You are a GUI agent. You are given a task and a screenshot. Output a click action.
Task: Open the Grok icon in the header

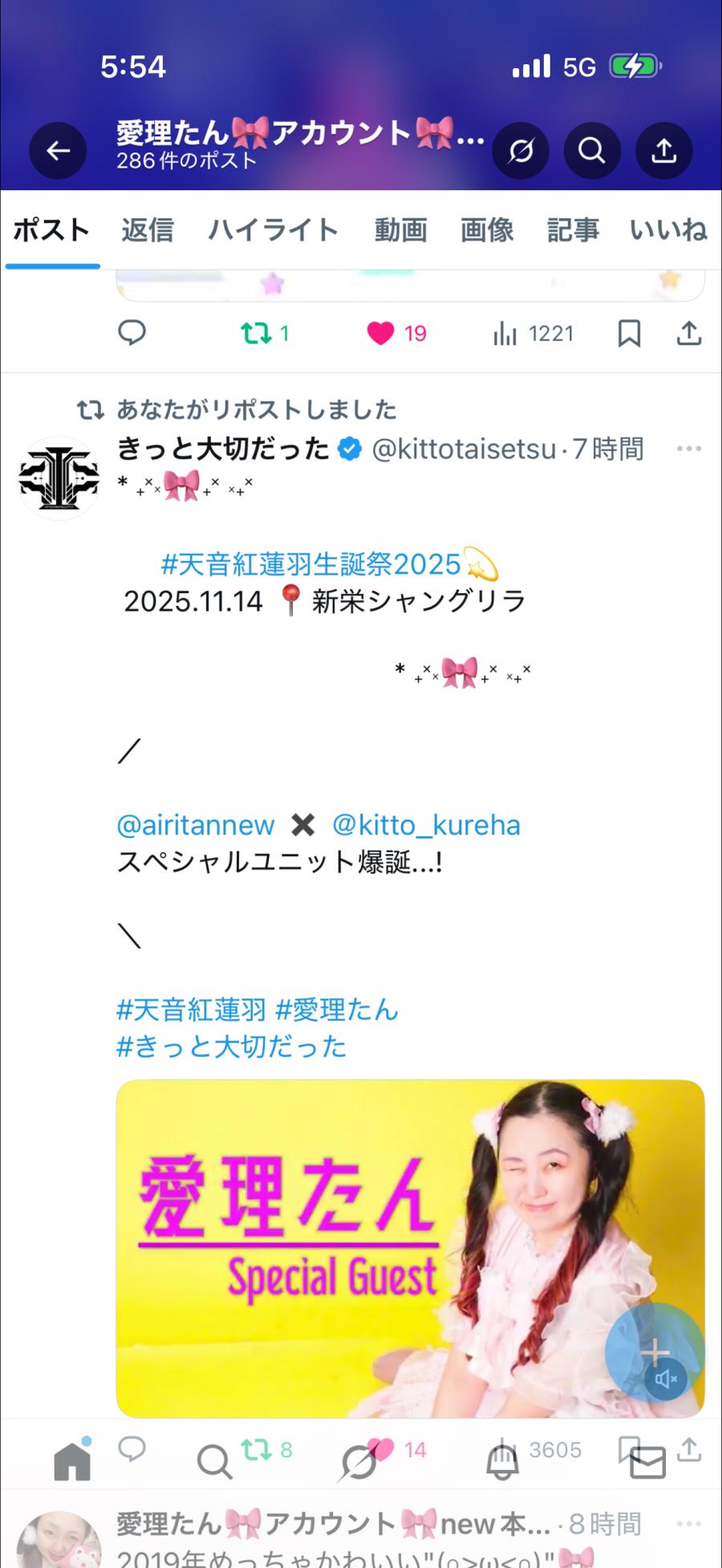click(521, 151)
